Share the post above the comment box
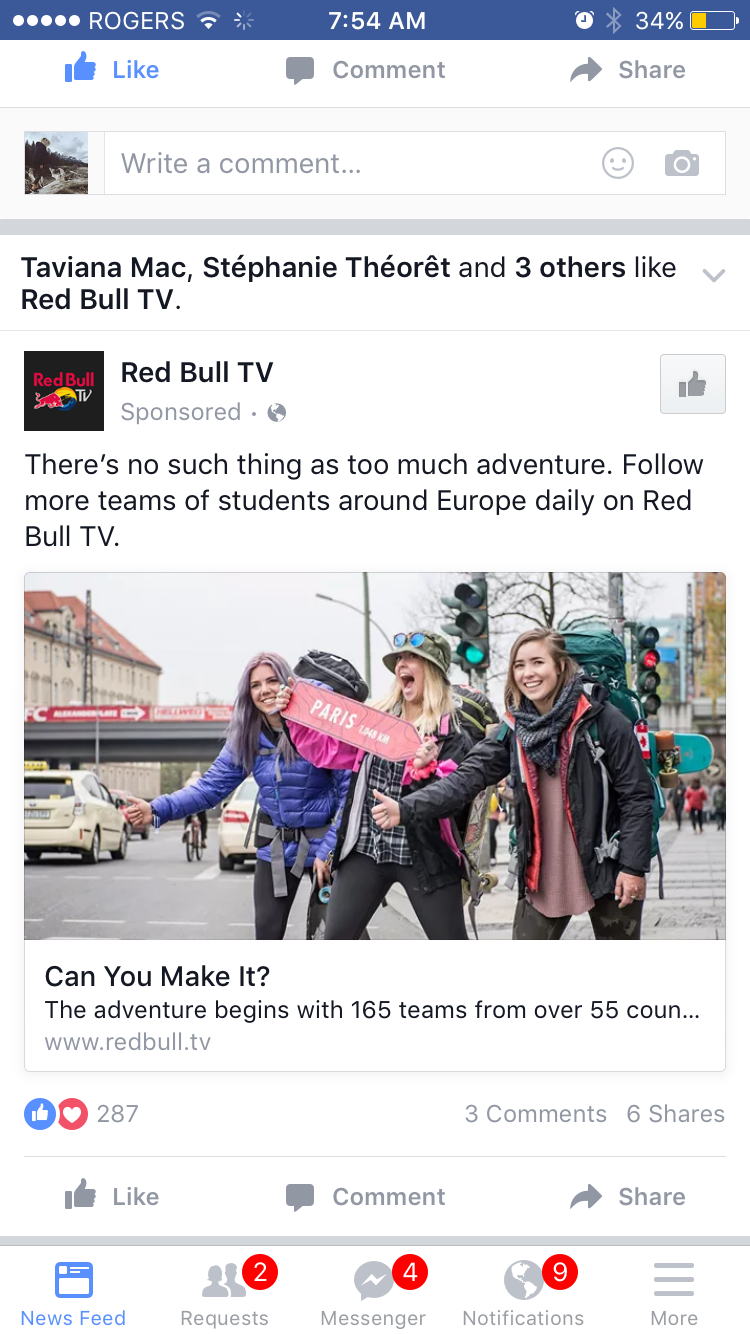 628,70
